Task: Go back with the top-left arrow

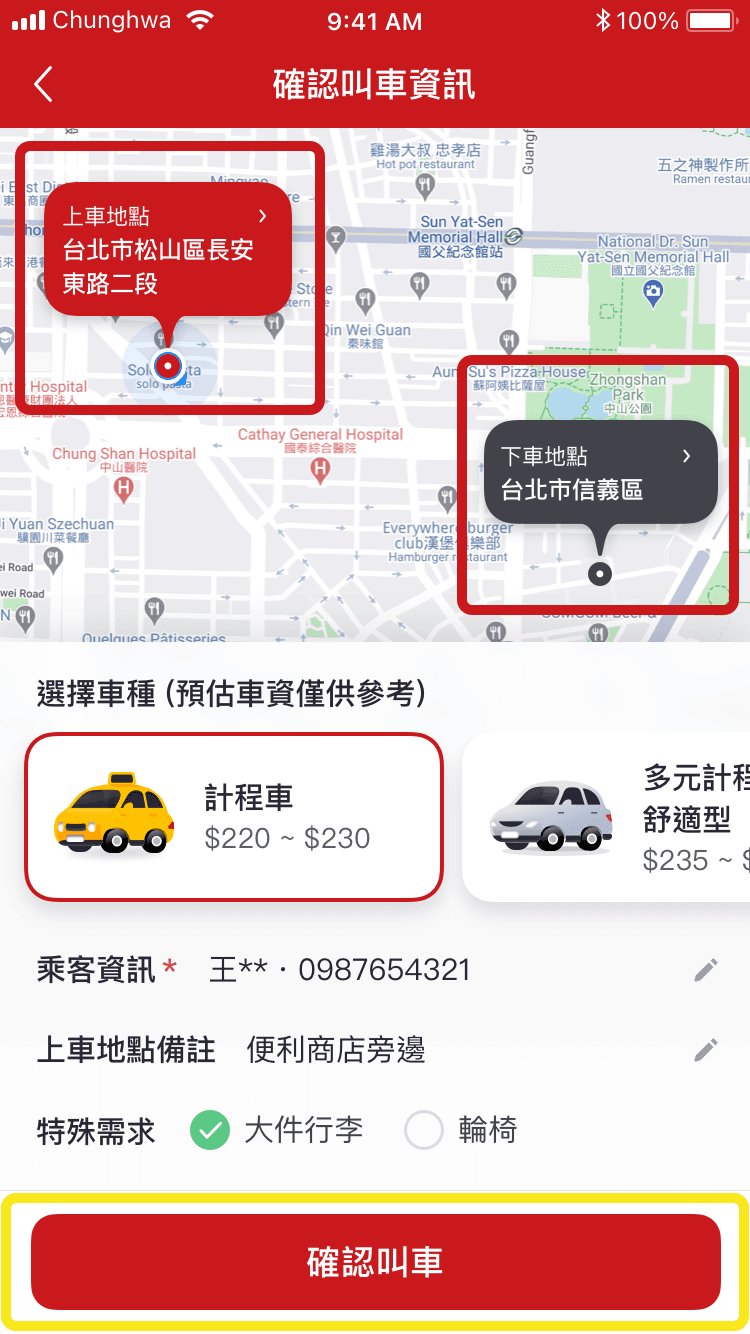Action: pyautogui.click(x=43, y=85)
